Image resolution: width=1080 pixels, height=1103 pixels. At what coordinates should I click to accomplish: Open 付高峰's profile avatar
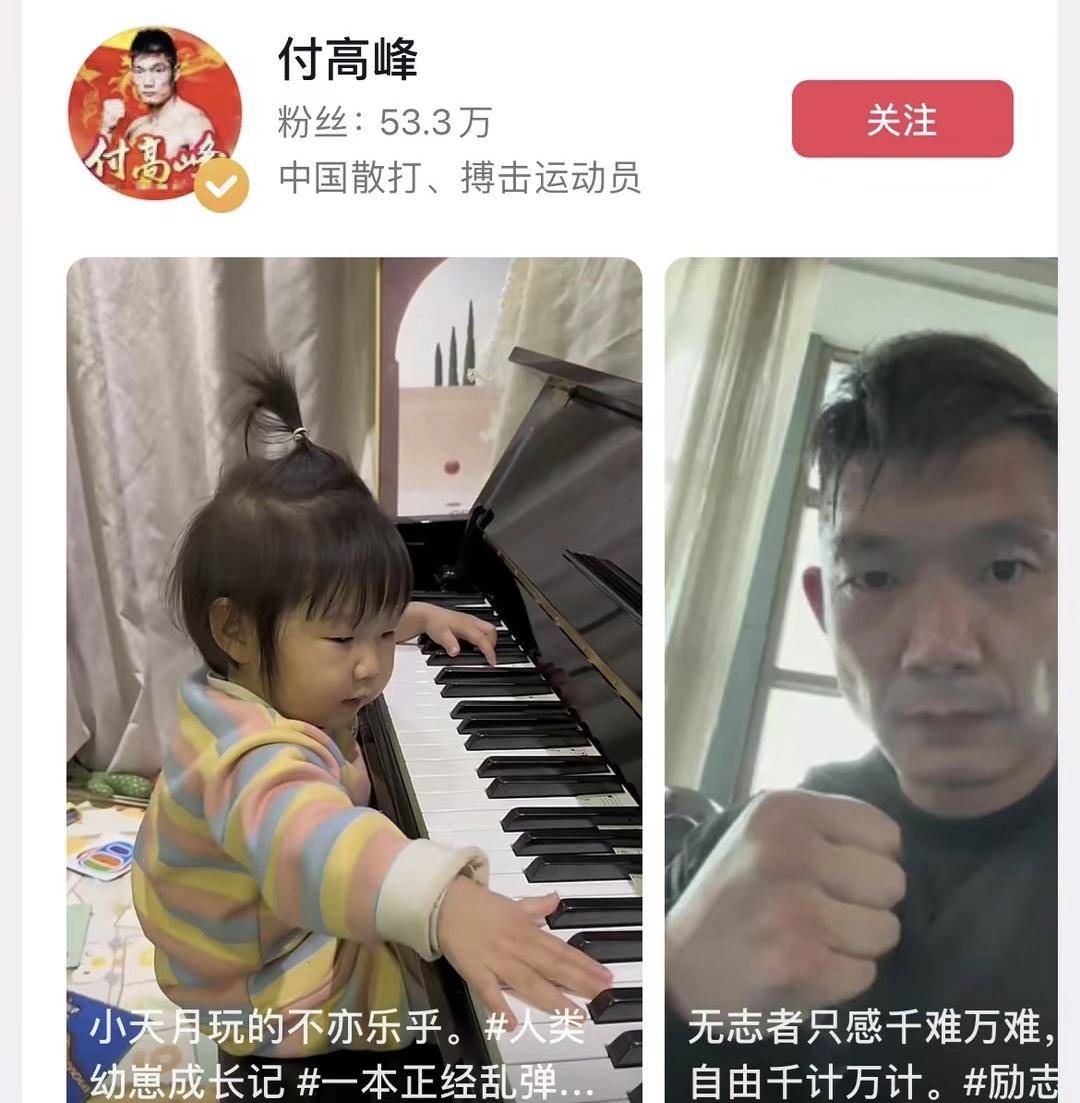click(155, 114)
